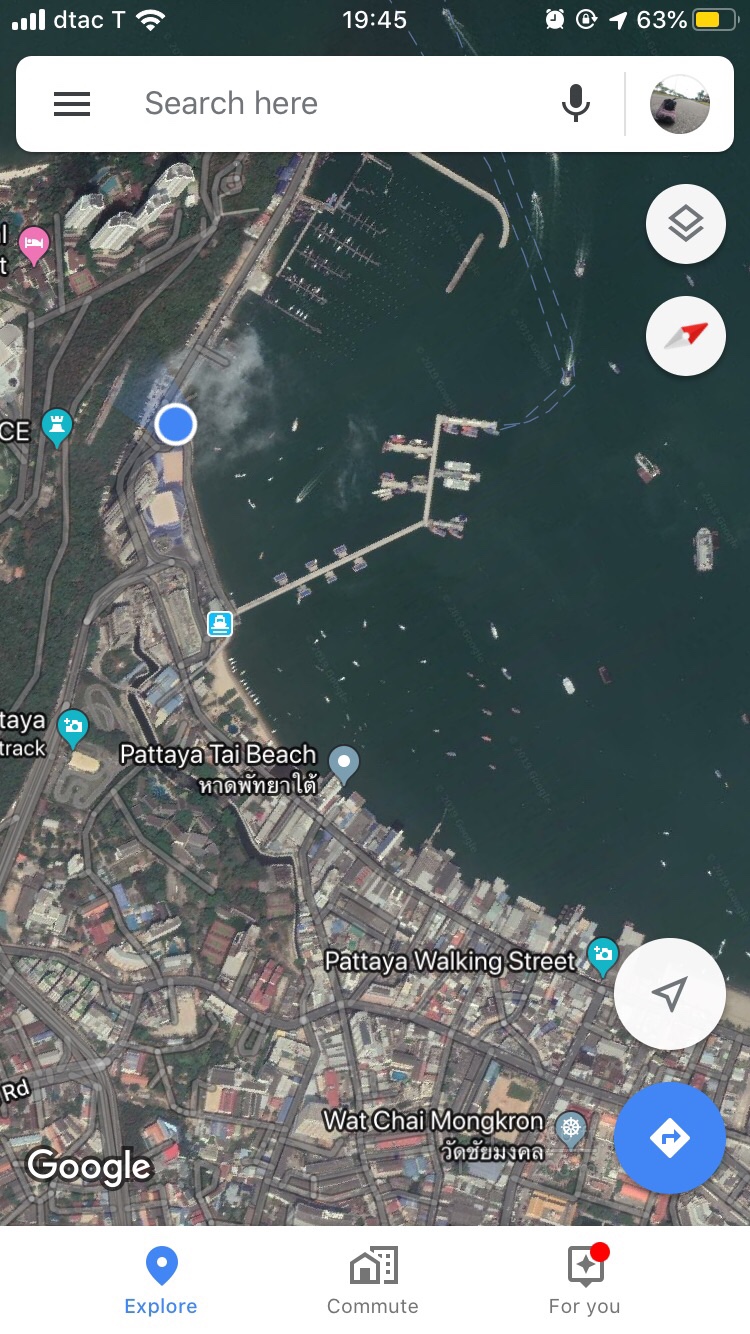Screen dimensions: 750x1334
Task: Select the pink hotel marker
Action: pyautogui.click(x=35, y=244)
